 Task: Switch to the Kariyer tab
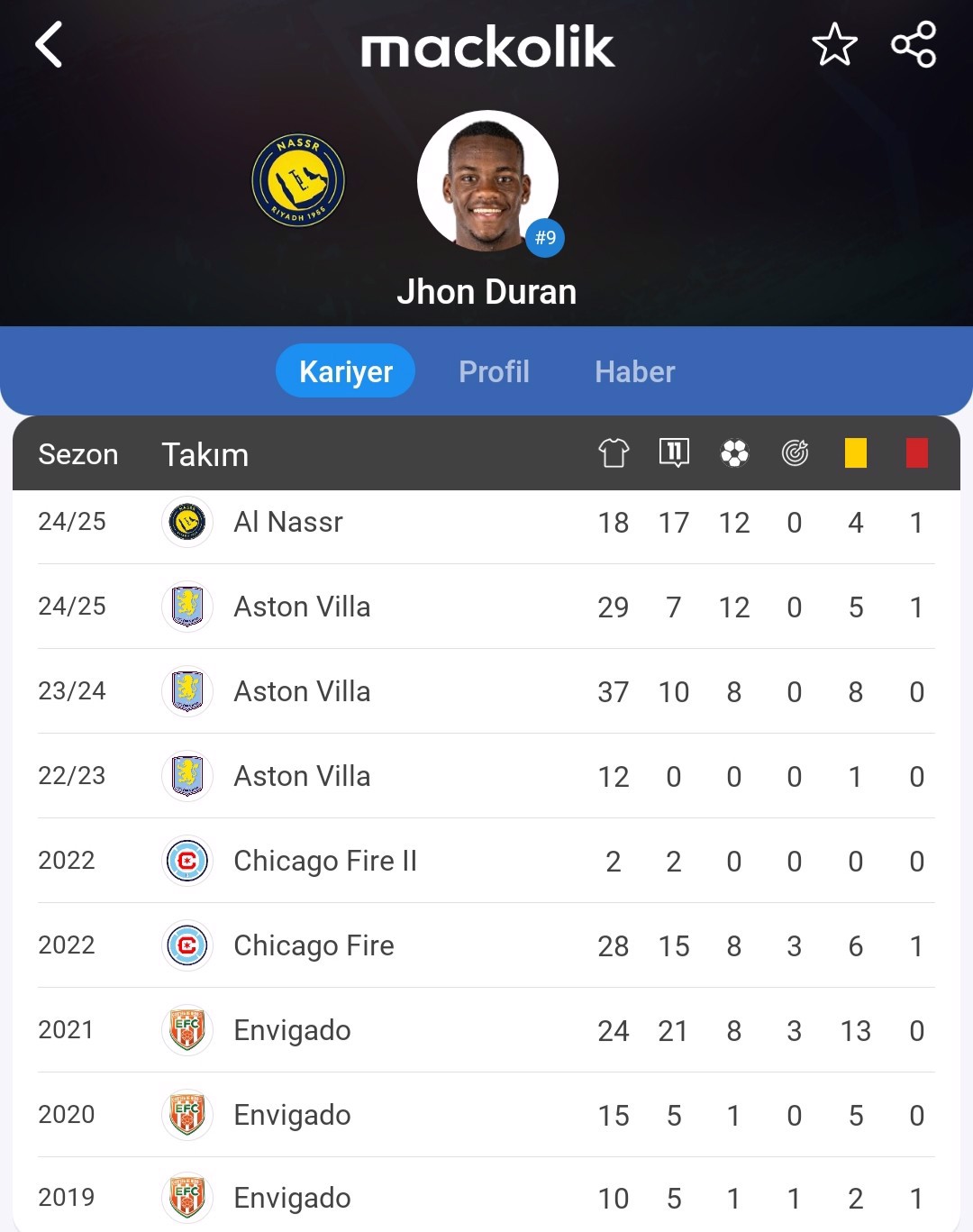[345, 371]
